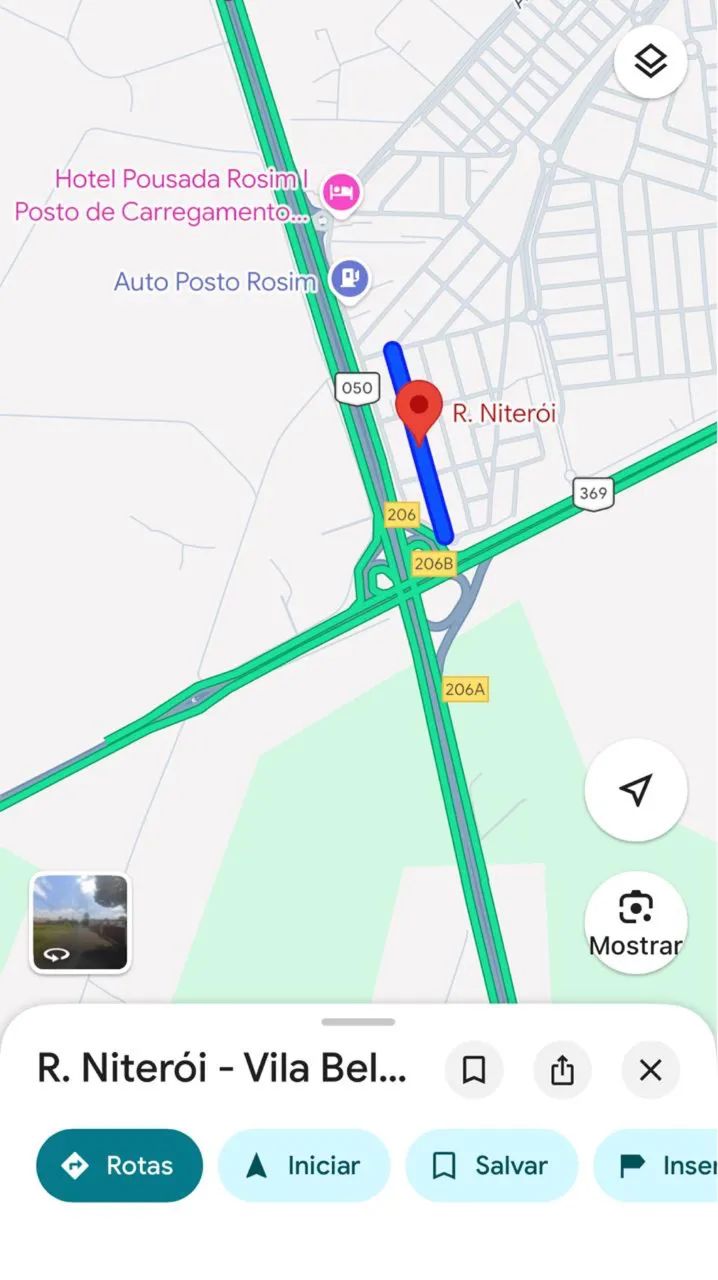Image resolution: width=718 pixels, height=1280 pixels.
Task: Share the R. Niterói location
Action: point(562,1070)
